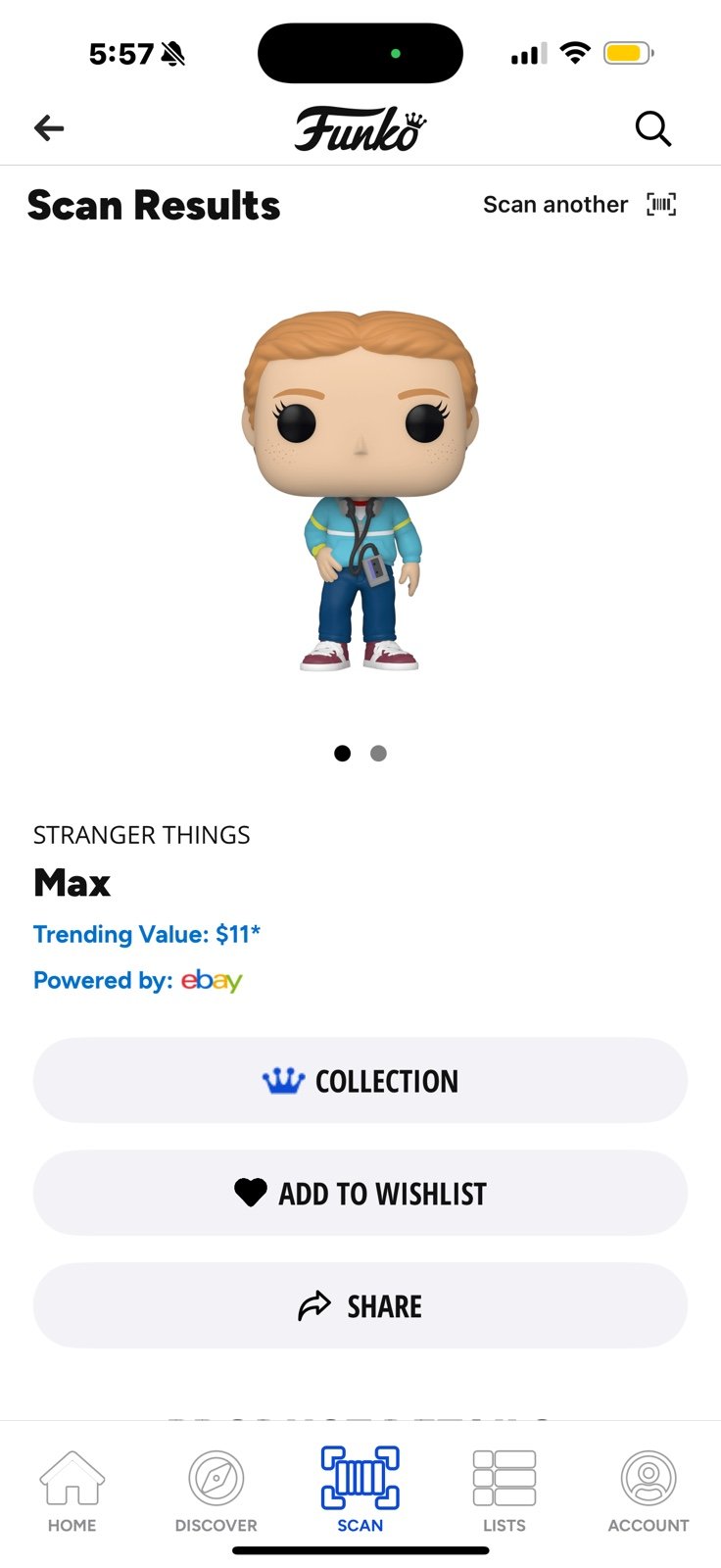This screenshot has height=1568, width=721.
Task: Select the Scan tab
Action: [360, 1490]
